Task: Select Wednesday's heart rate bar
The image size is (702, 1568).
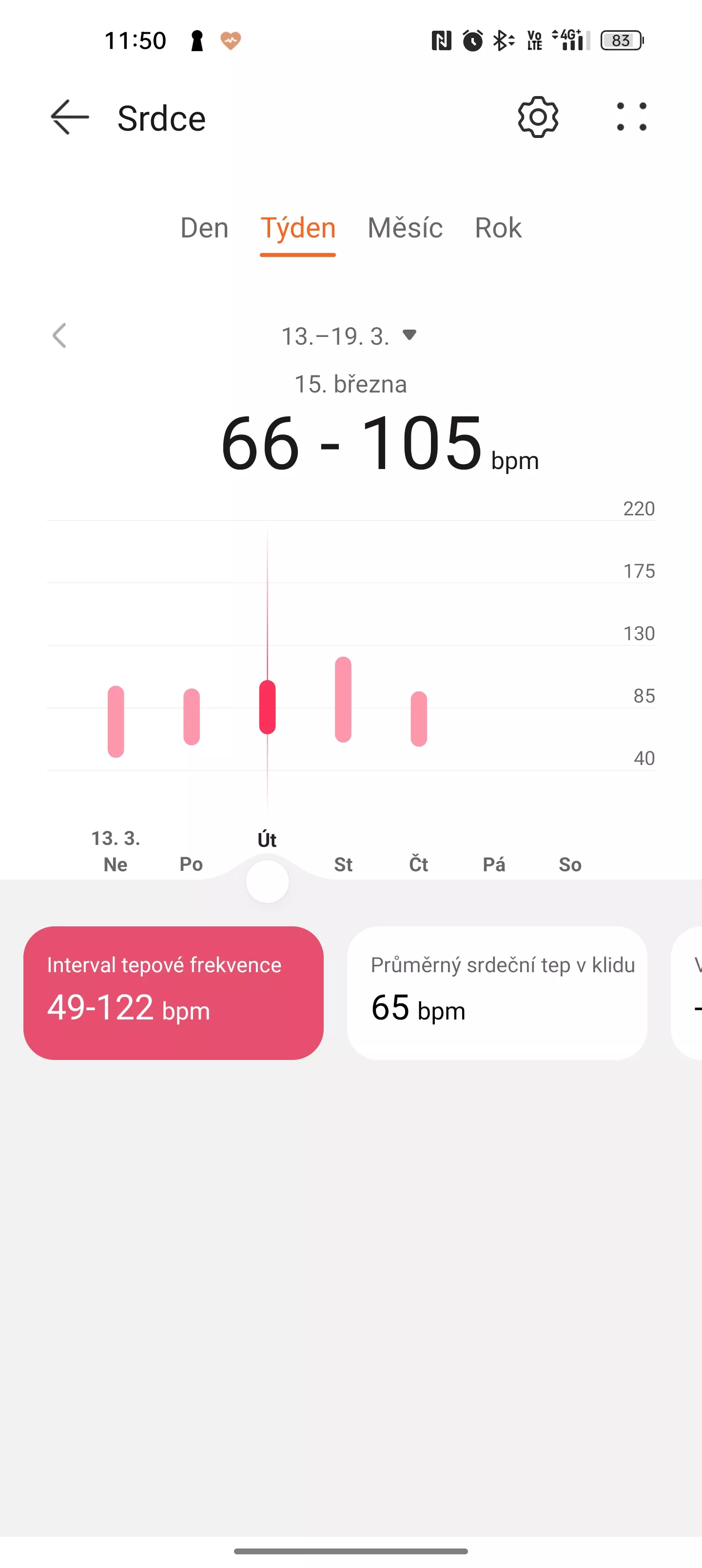Action: (x=343, y=699)
